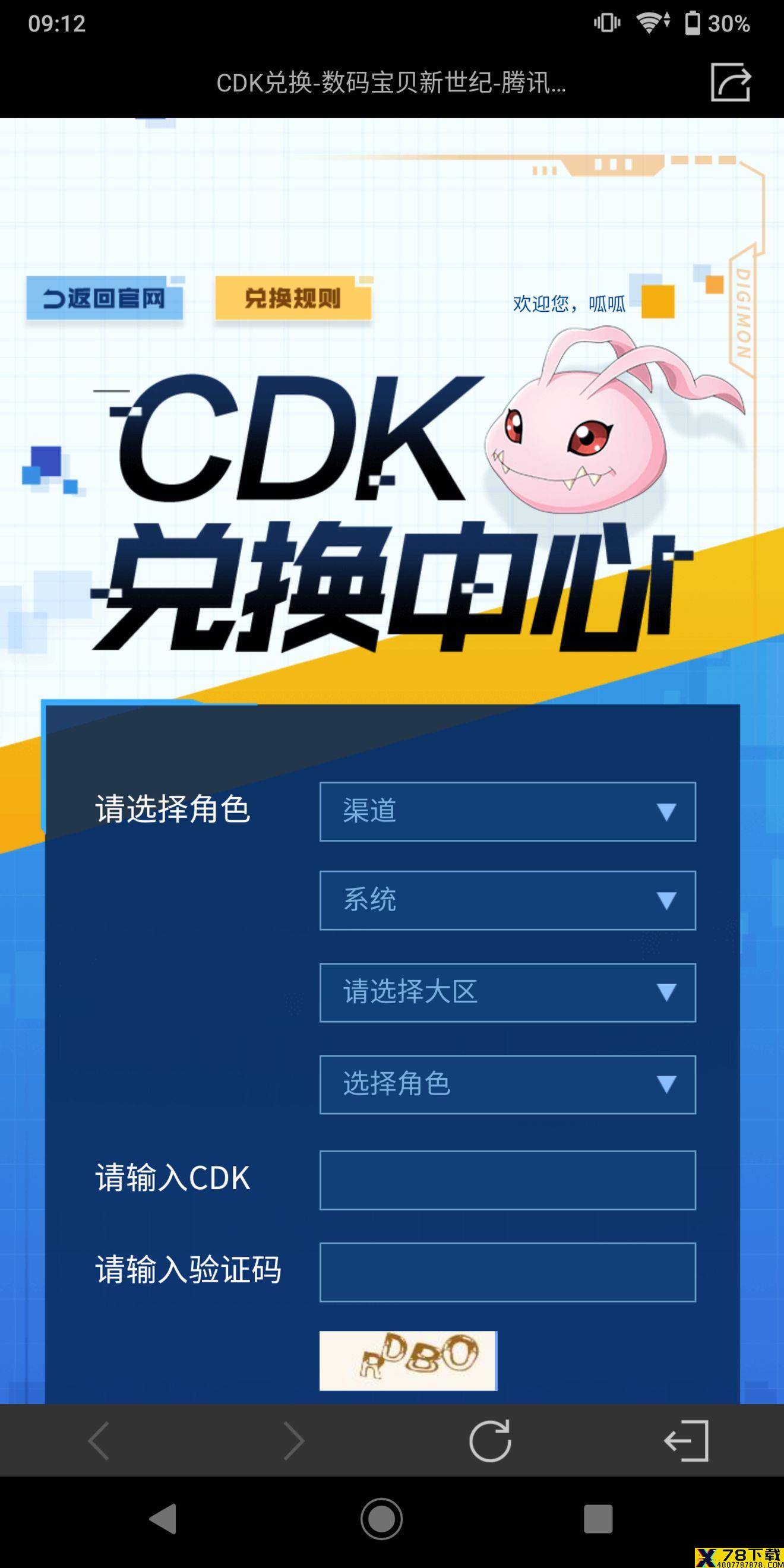Tap the 返回官网 button
The image size is (784, 1568).
click(105, 298)
